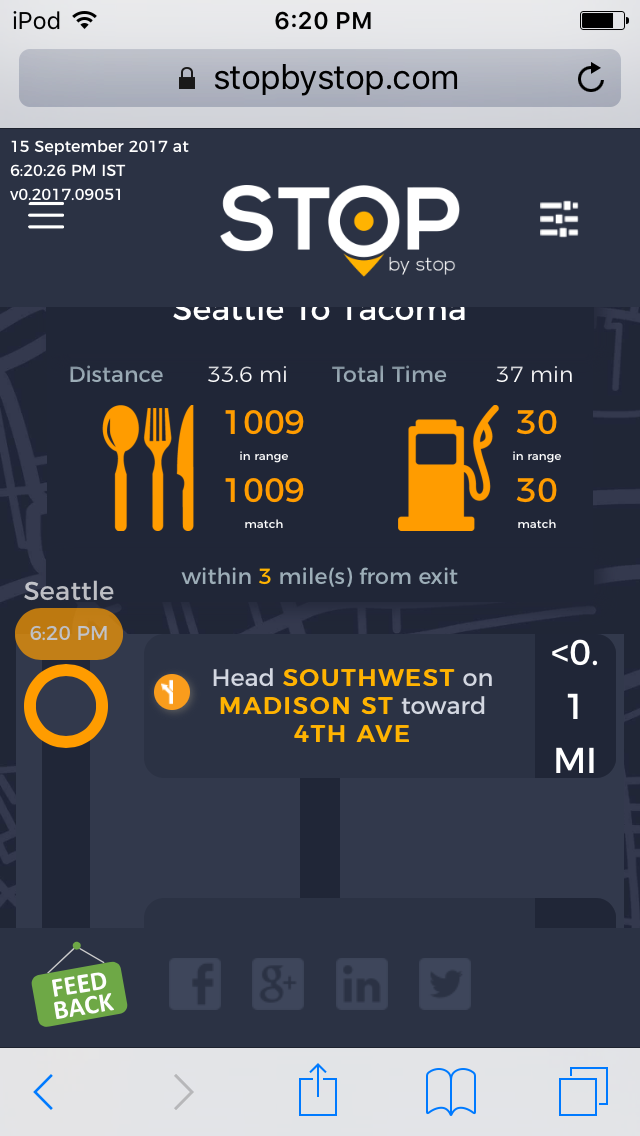Open the Feedback tag
Viewport: 640px width, 1136px height.
tap(80, 991)
